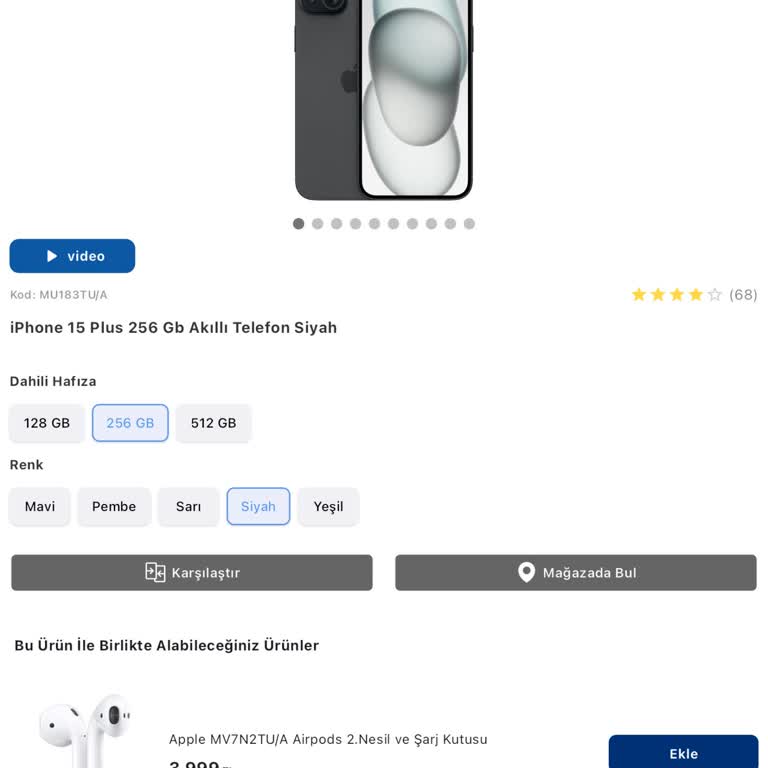This screenshot has width=768, height=768.
Task: Open the Apple Airpods 2.Nesil product
Action: (328, 739)
